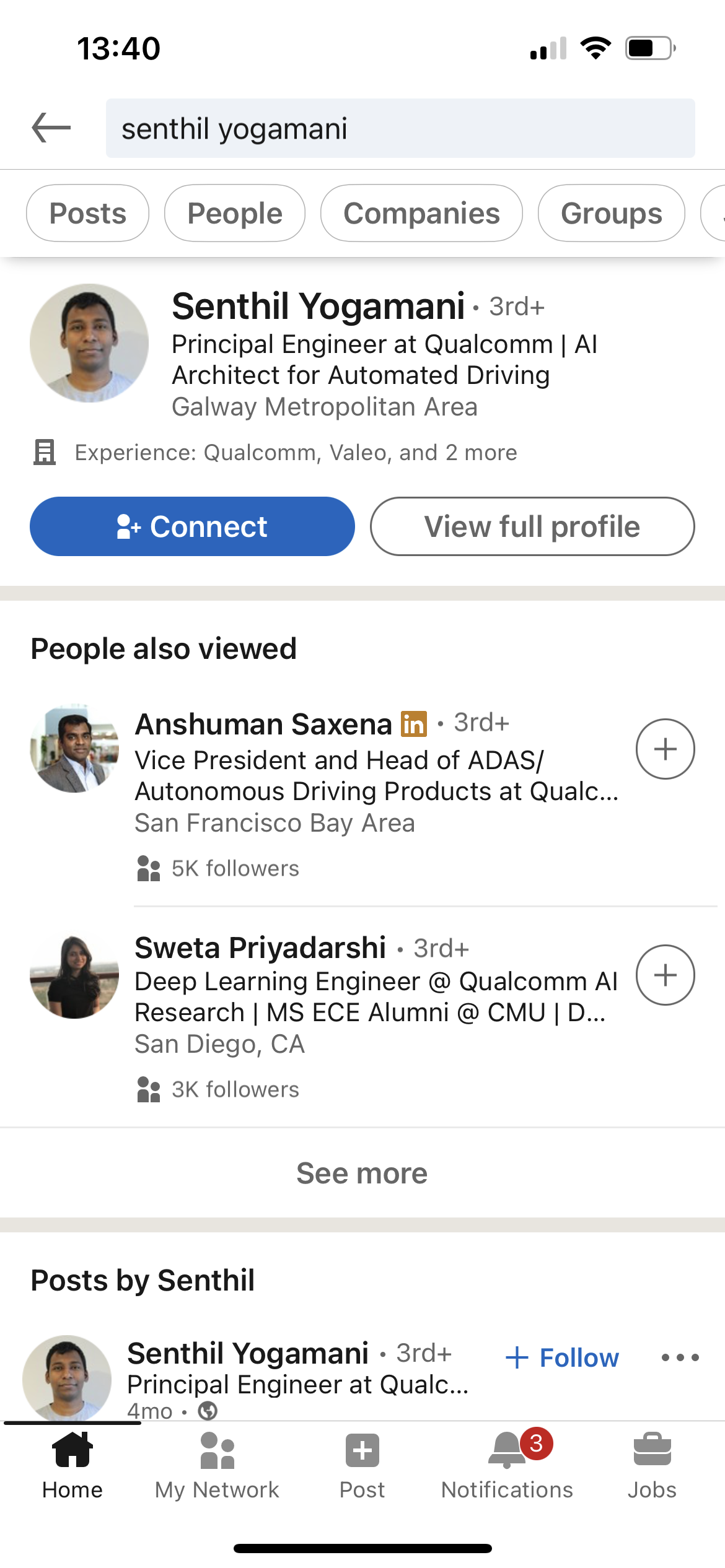Screen dimensions: 725x1568
Task: Open the Notifications tab
Action: coord(507,1465)
